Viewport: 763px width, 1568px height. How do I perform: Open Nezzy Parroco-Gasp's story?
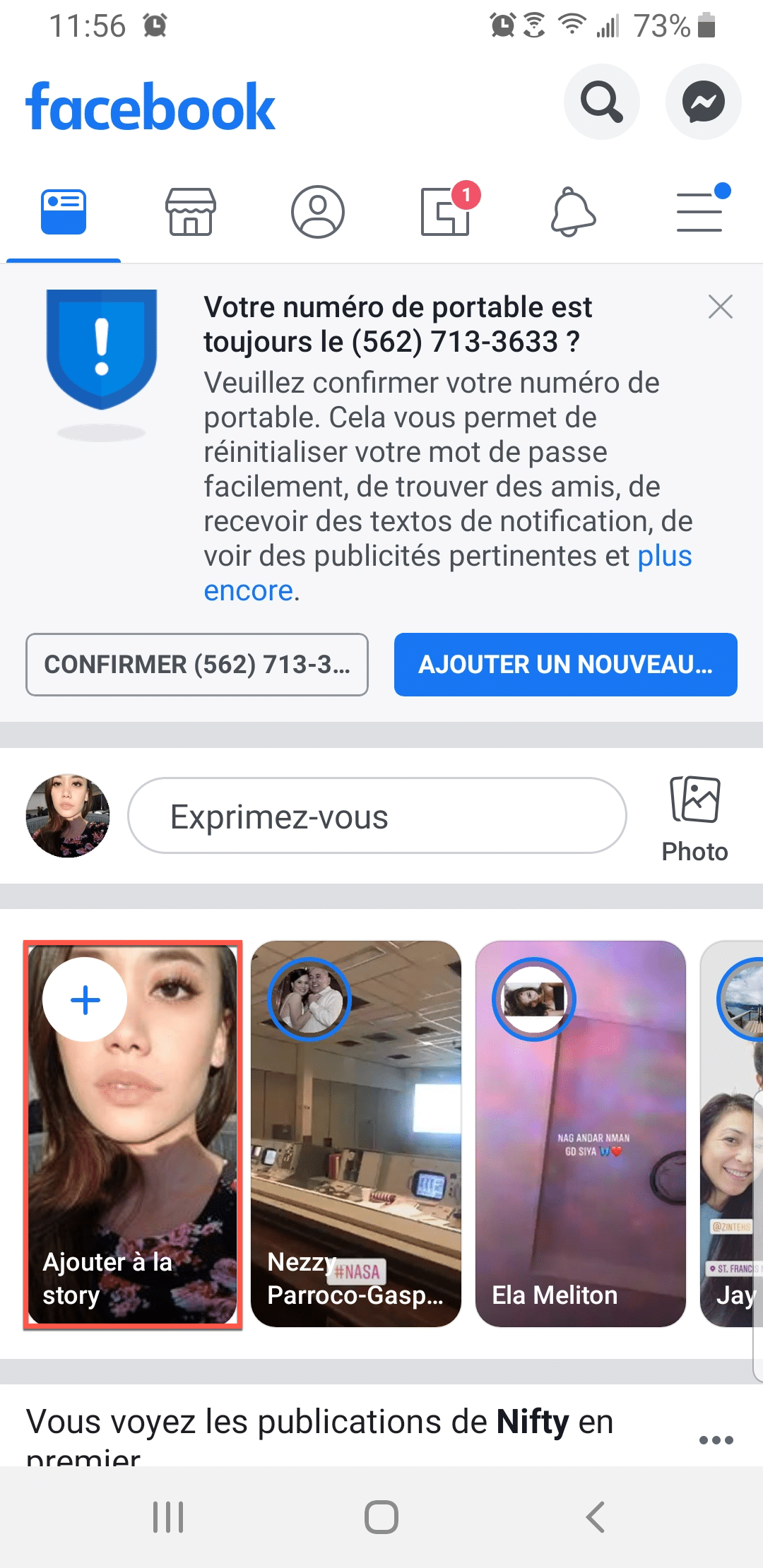(x=356, y=1130)
